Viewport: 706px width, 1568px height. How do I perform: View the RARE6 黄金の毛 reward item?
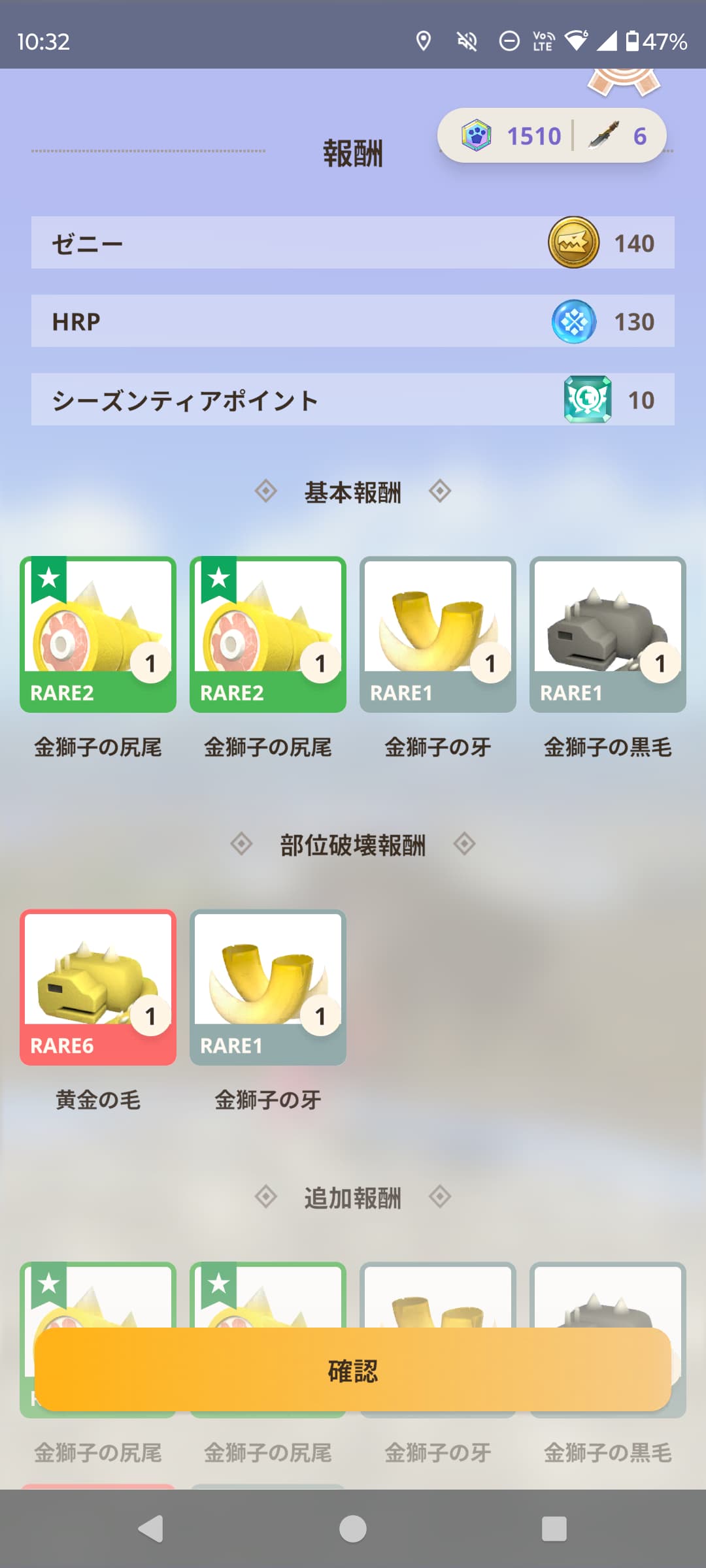(x=98, y=987)
